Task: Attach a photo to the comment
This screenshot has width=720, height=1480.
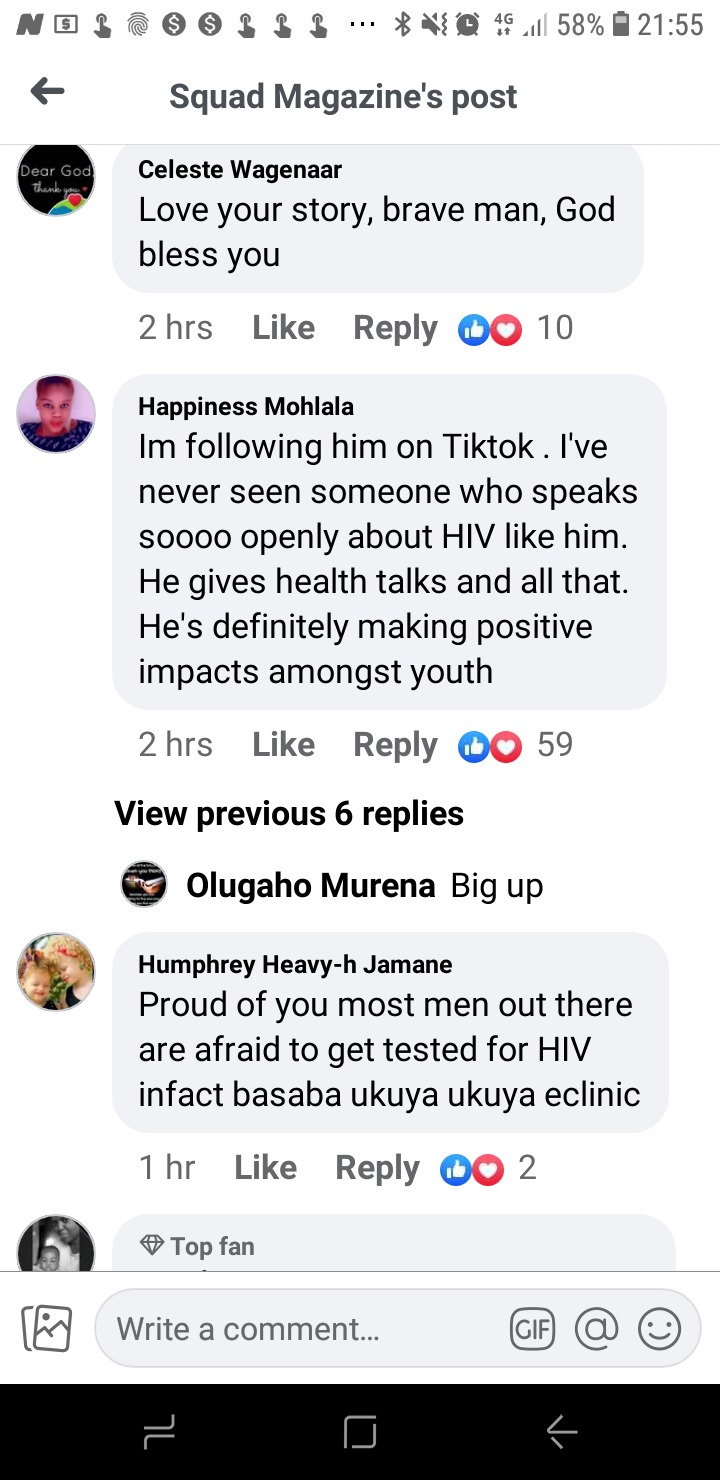Action: point(47,1329)
